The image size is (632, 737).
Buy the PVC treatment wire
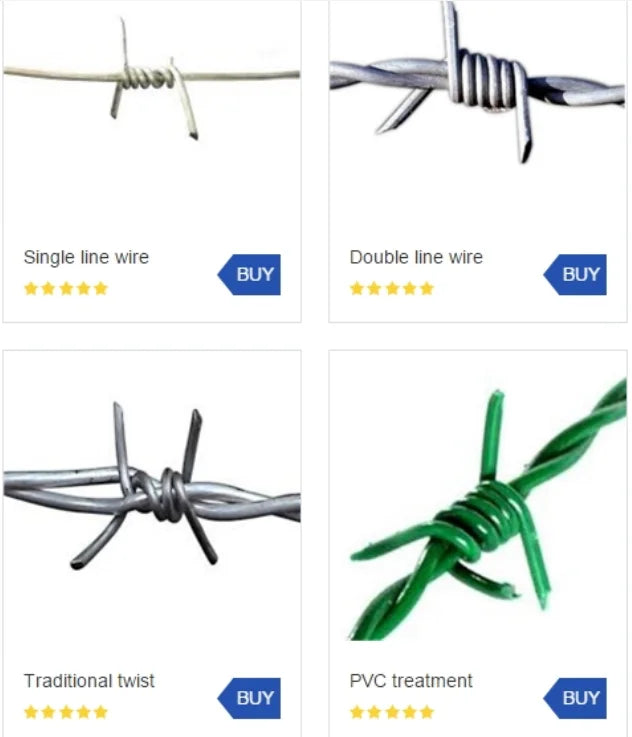[x=577, y=698]
